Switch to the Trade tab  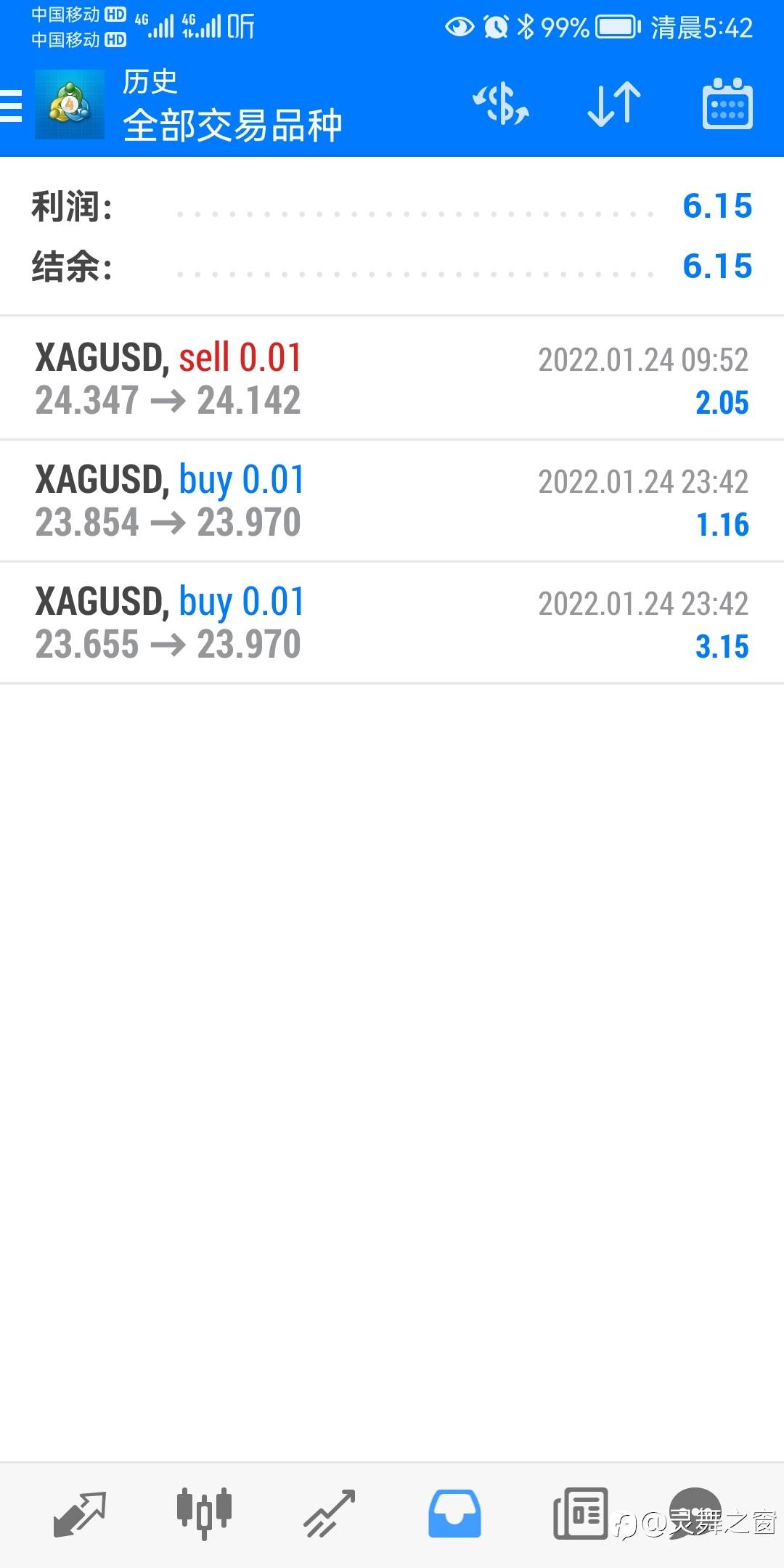tap(330, 1514)
